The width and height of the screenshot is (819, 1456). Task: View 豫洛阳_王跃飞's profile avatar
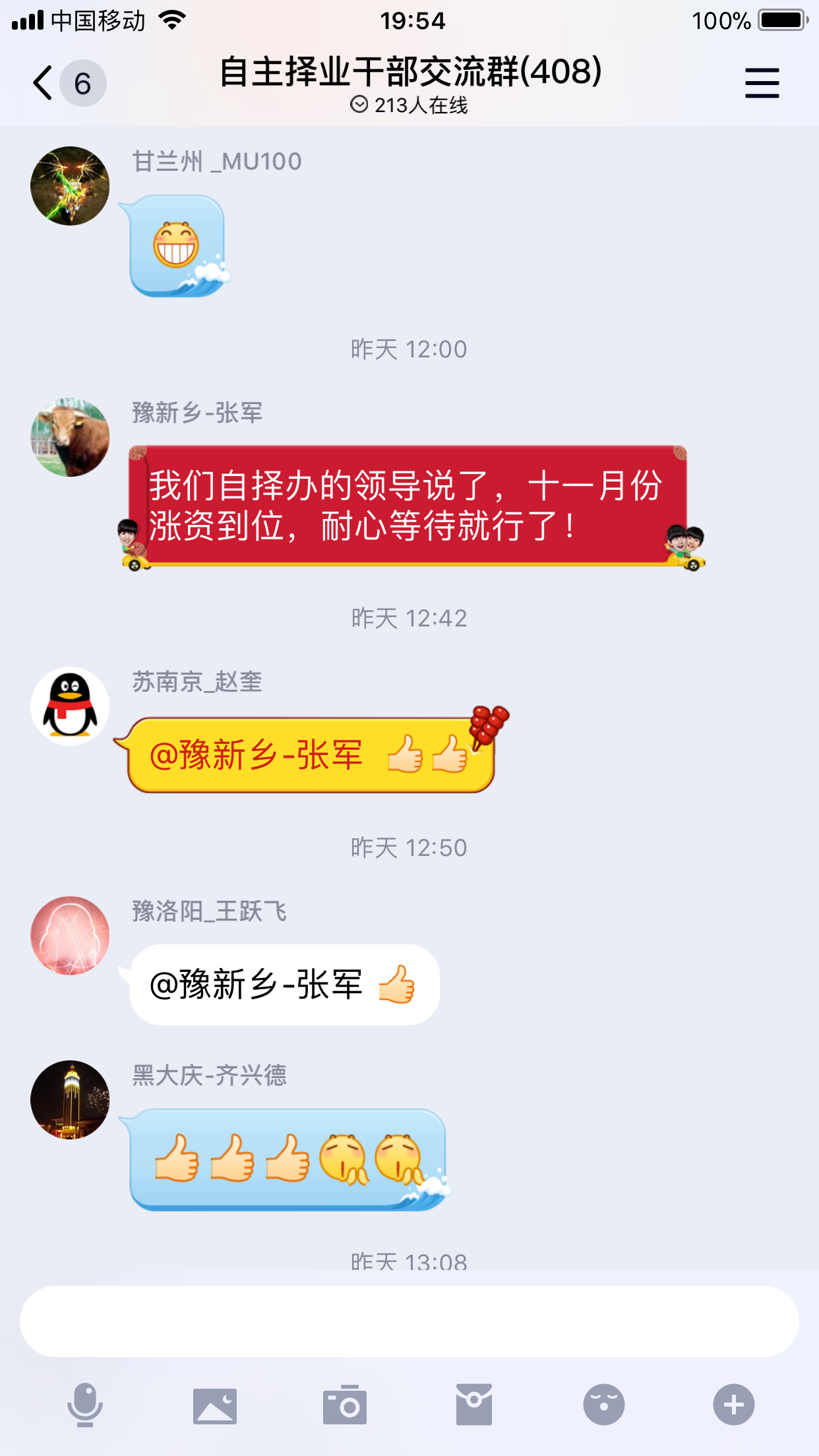70,936
